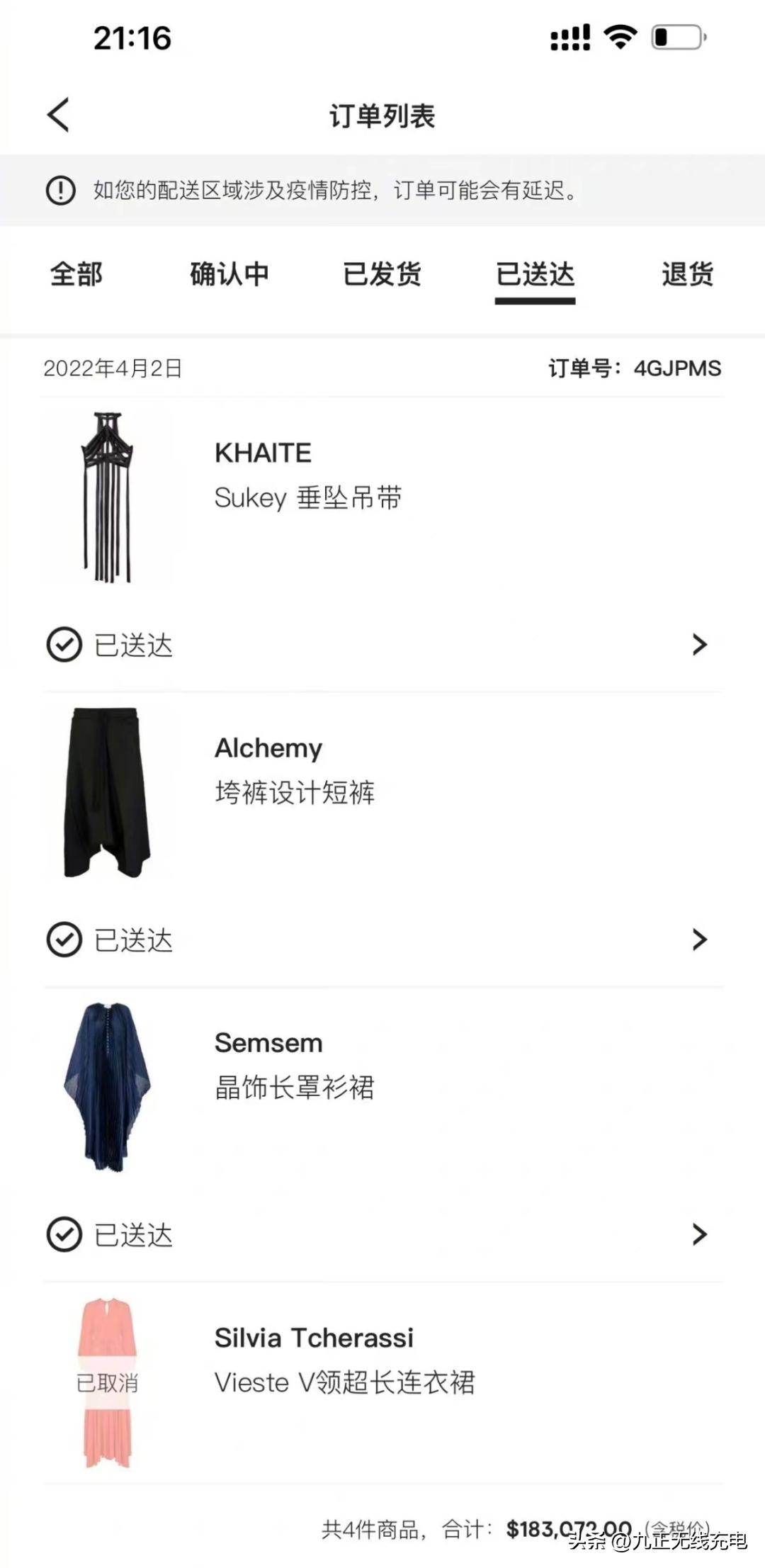Click the back arrow icon
Image resolution: width=765 pixels, height=1568 pixels.
tap(59, 113)
